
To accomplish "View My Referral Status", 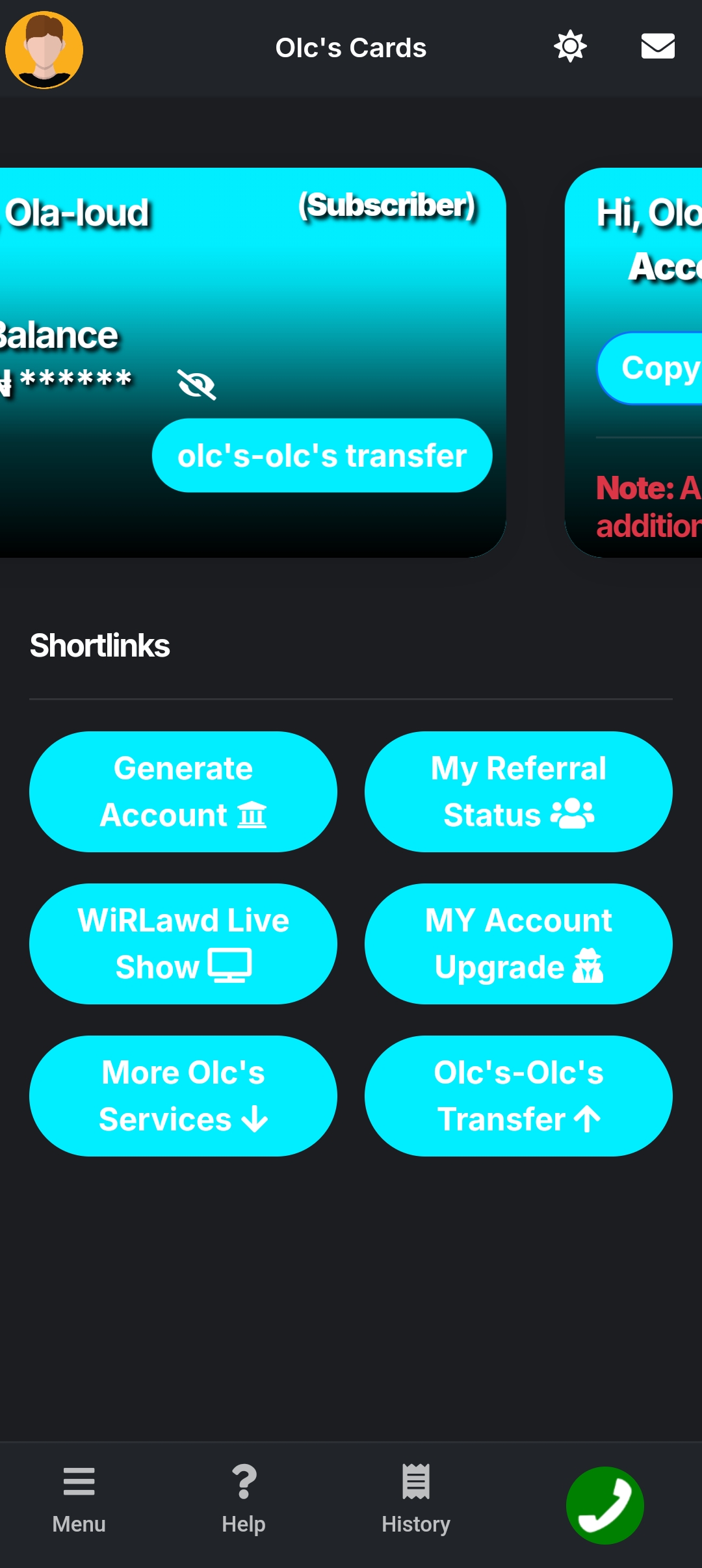I will pos(518,791).
